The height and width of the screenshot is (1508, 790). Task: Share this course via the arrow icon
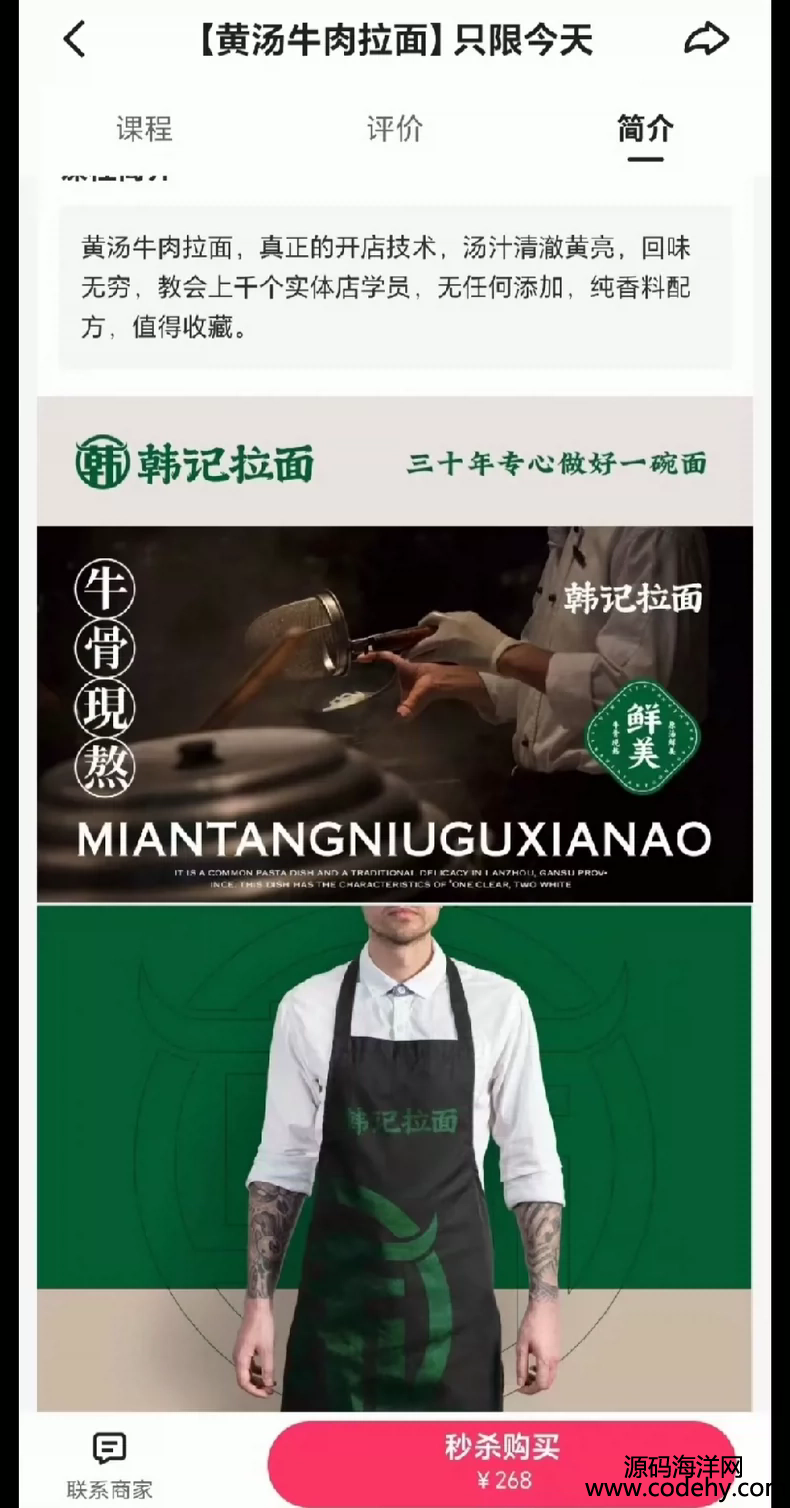point(706,40)
